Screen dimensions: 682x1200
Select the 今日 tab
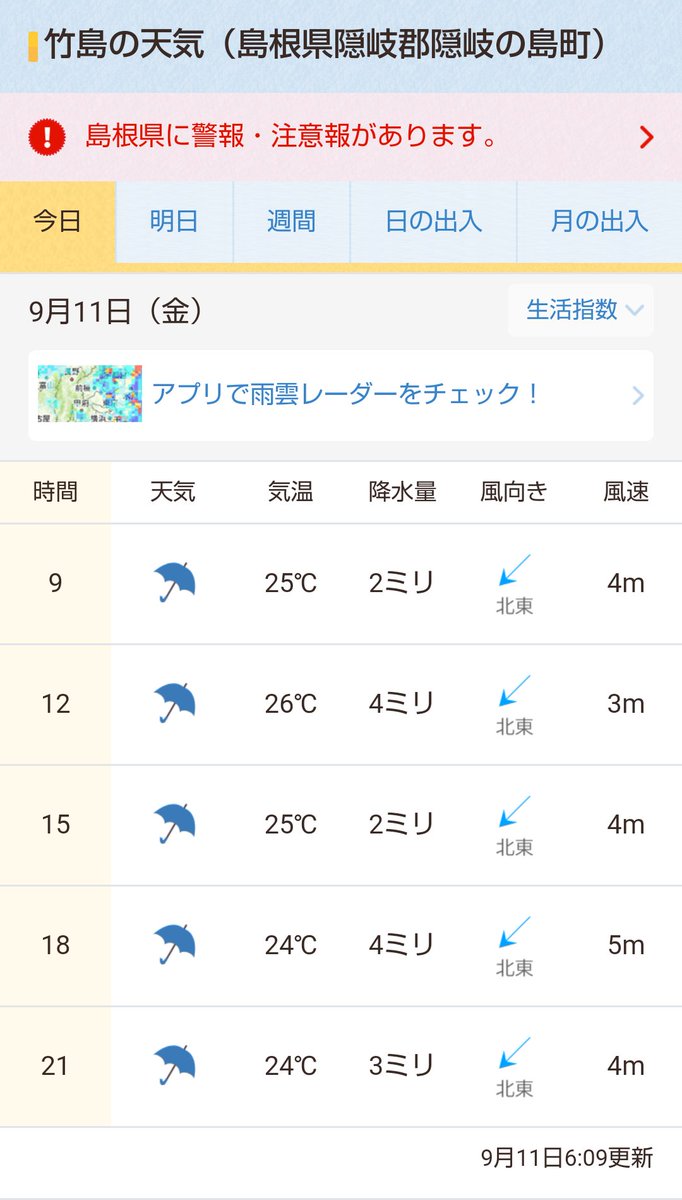57,222
